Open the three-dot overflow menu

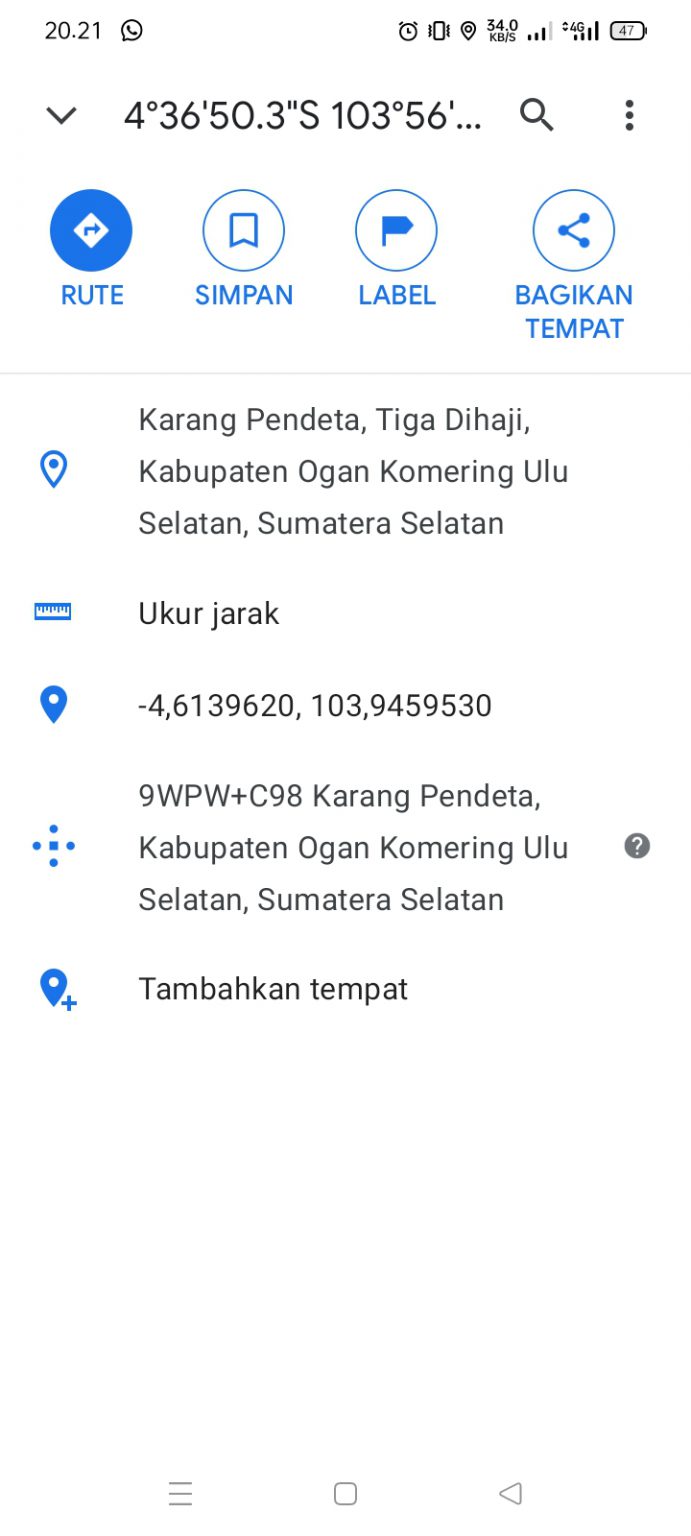pyautogui.click(x=629, y=116)
